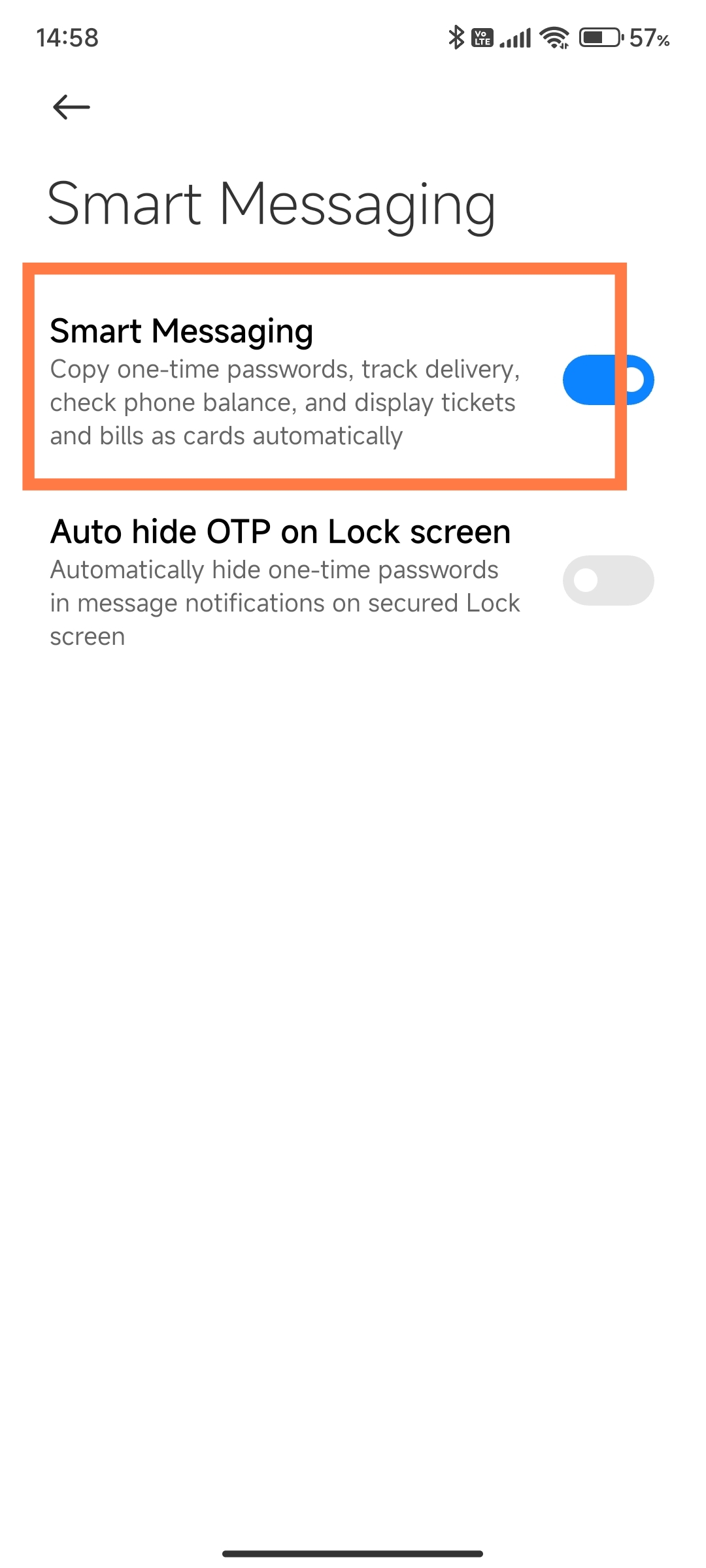Turn off the Smart Messaging switch

[x=608, y=380]
